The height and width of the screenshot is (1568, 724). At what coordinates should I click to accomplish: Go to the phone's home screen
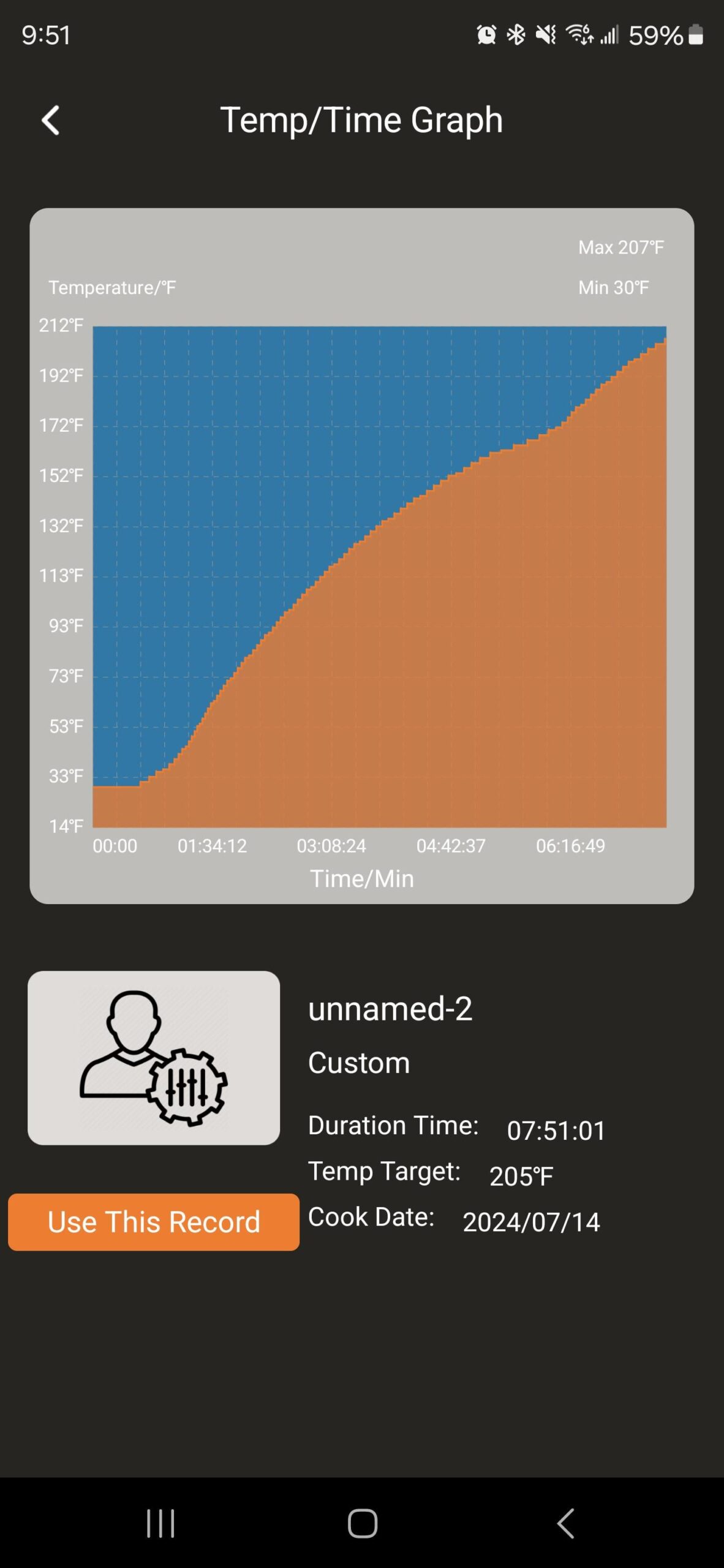(363, 1523)
